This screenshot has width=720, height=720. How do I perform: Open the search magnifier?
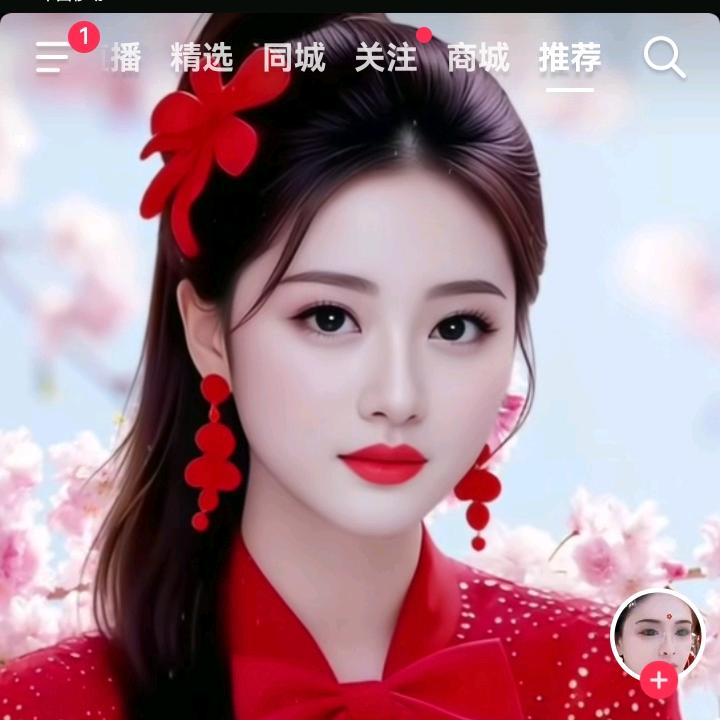664,57
